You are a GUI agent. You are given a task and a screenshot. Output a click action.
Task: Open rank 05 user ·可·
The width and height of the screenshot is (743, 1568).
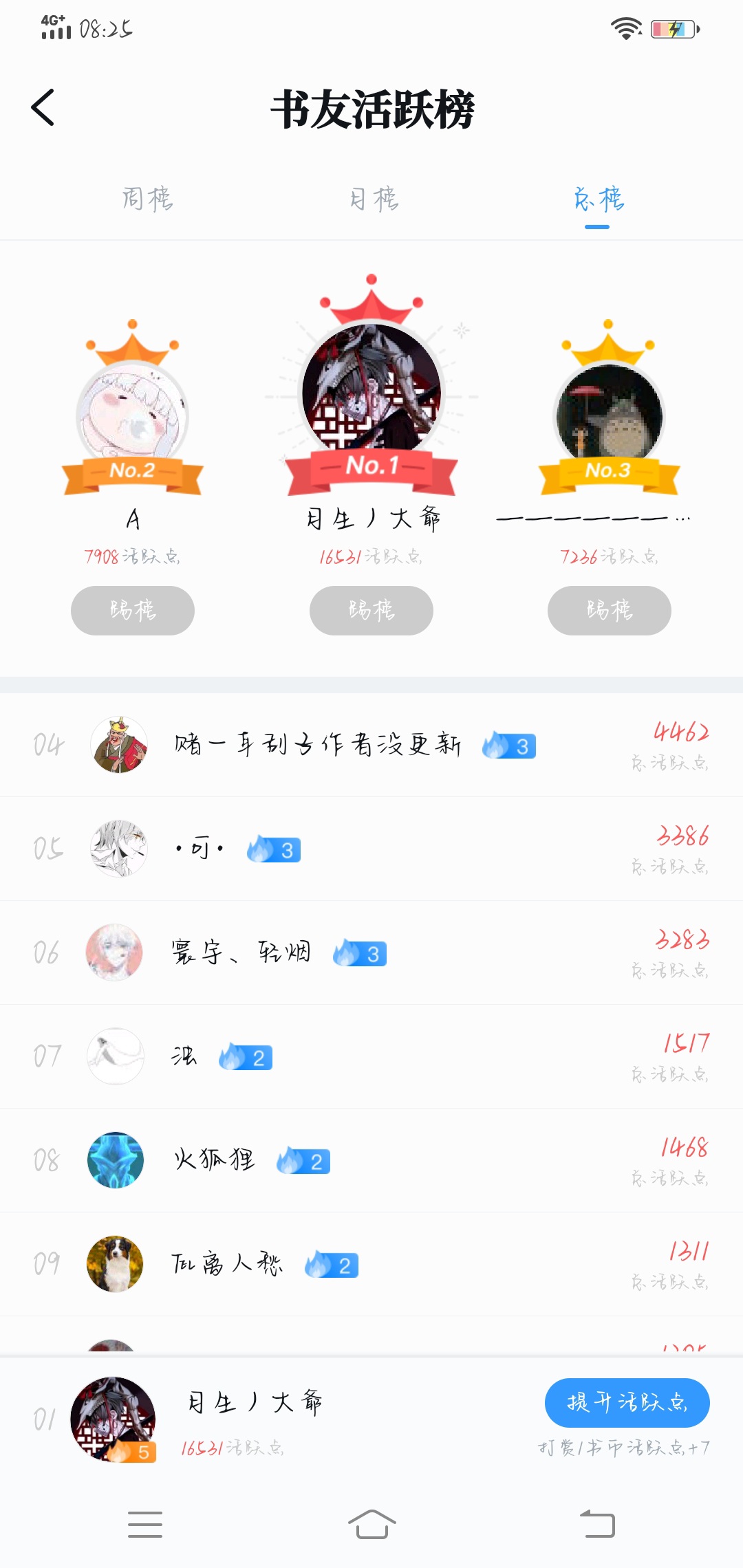200,849
